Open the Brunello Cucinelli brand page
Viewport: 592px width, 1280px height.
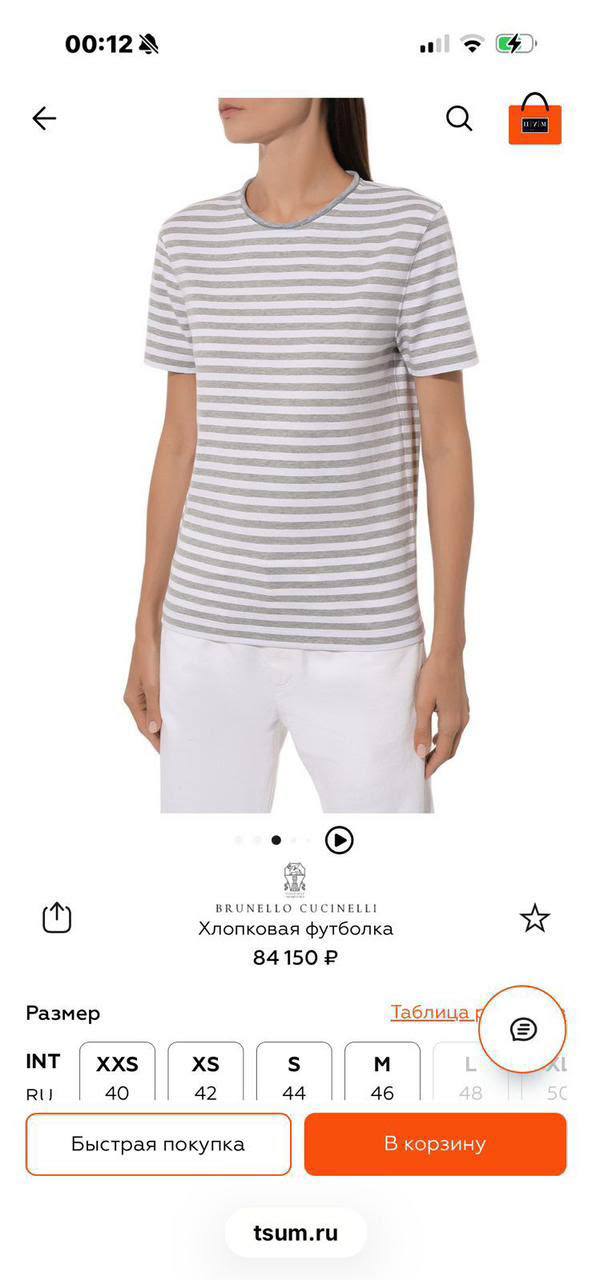(296, 888)
